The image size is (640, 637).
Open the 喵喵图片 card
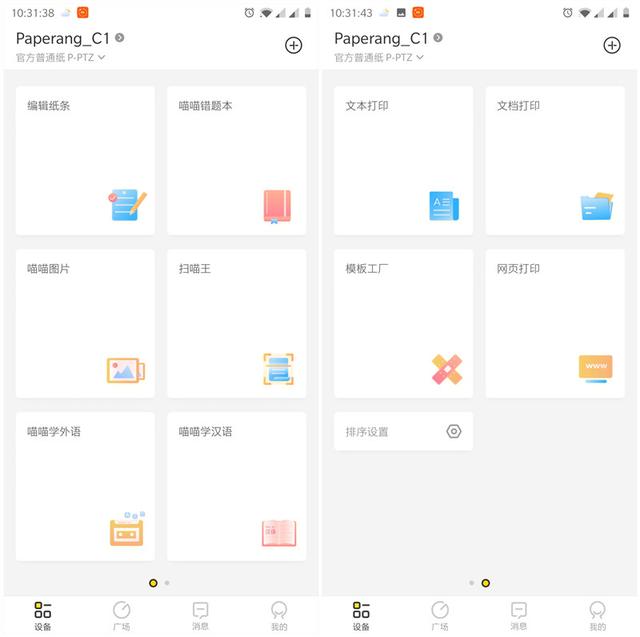click(x=85, y=323)
